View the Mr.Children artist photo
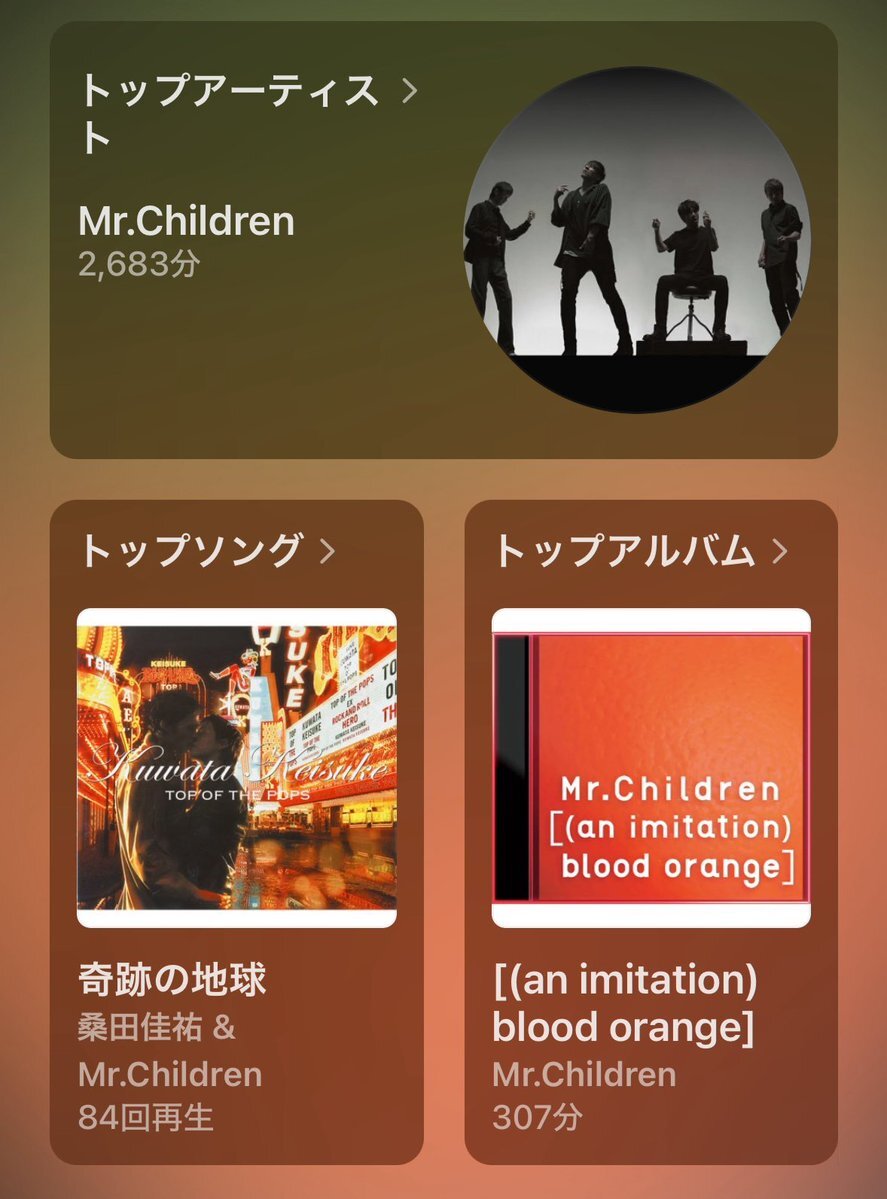The image size is (887, 1199). [x=637, y=240]
